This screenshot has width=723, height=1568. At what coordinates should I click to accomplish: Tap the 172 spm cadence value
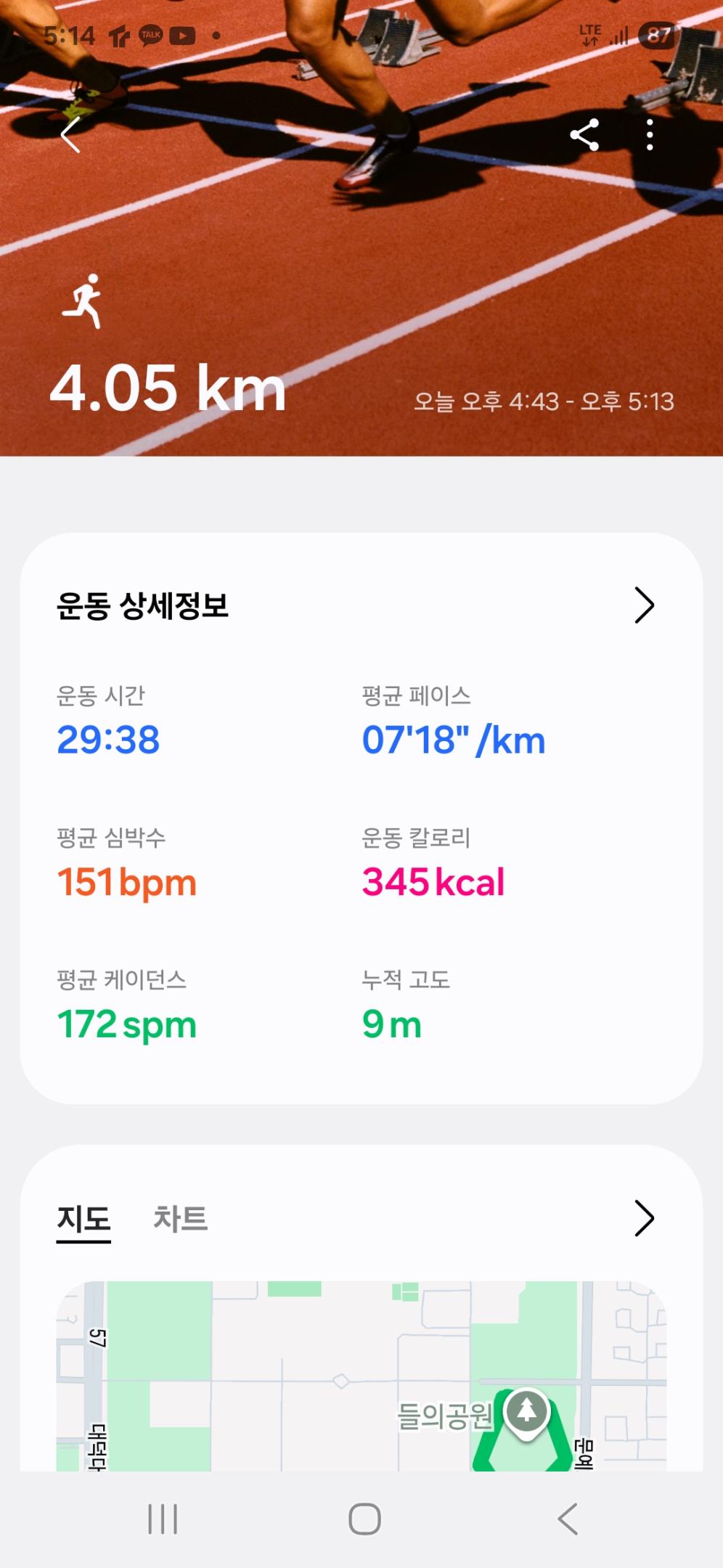(127, 1024)
